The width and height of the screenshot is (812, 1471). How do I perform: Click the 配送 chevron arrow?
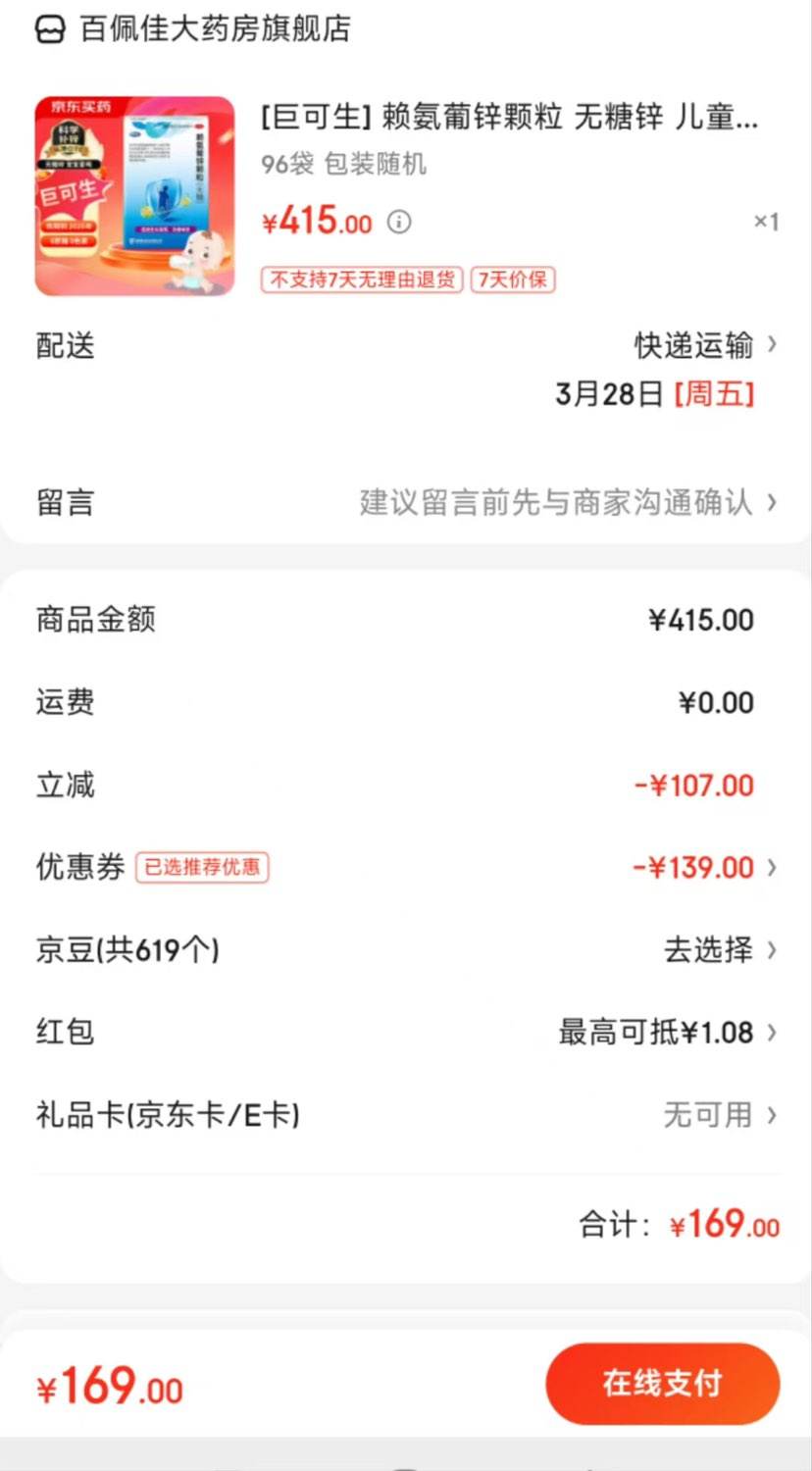774,345
